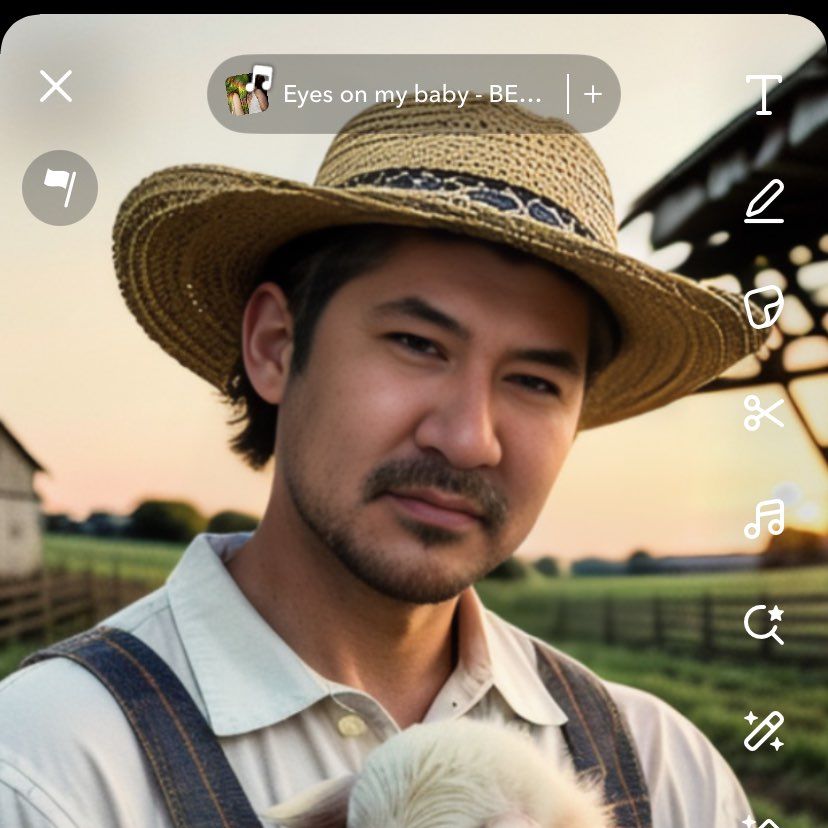Open the sticker picker
Screen dimensions: 828x828
point(764,307)
